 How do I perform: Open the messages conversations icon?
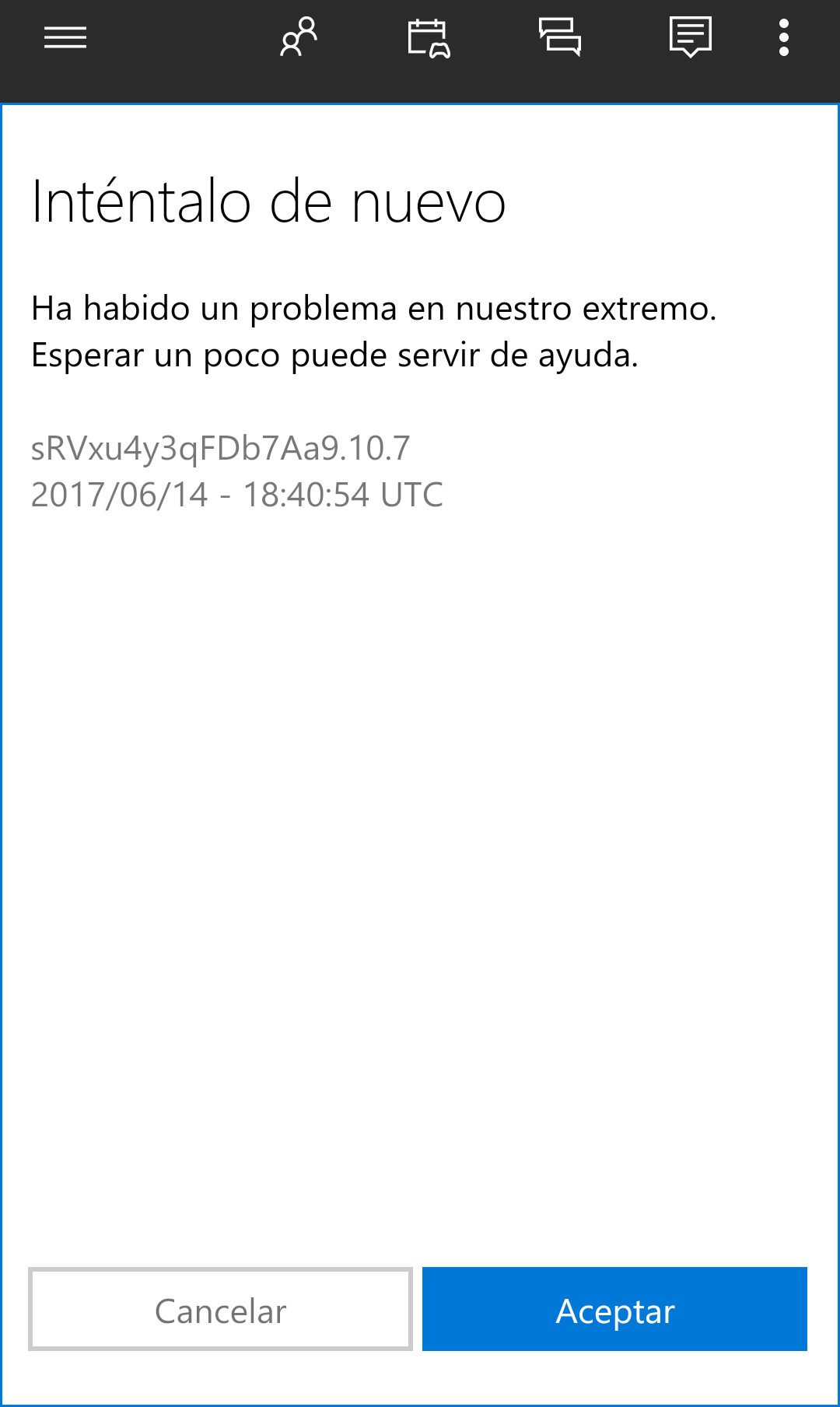tap(560, 37)
